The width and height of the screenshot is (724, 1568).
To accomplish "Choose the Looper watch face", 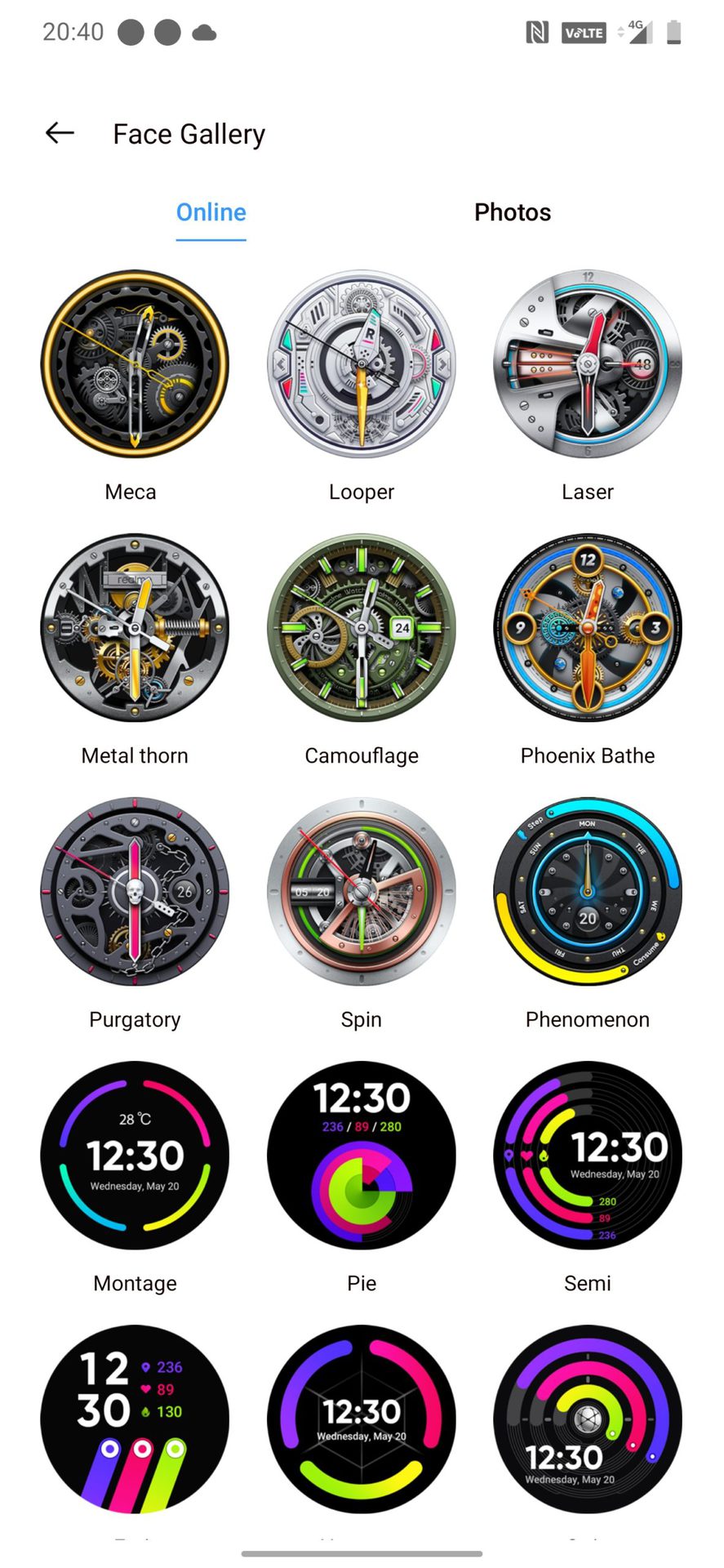I will coord(362,364).
